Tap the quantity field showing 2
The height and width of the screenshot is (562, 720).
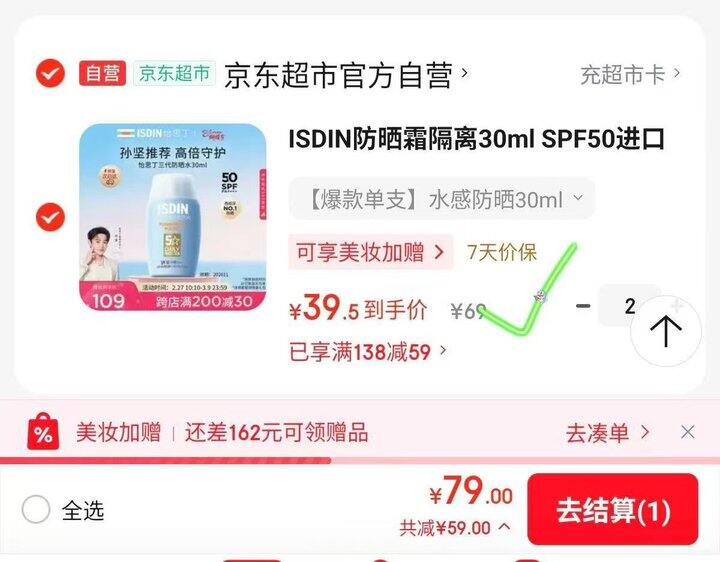(x=630, y=306)
